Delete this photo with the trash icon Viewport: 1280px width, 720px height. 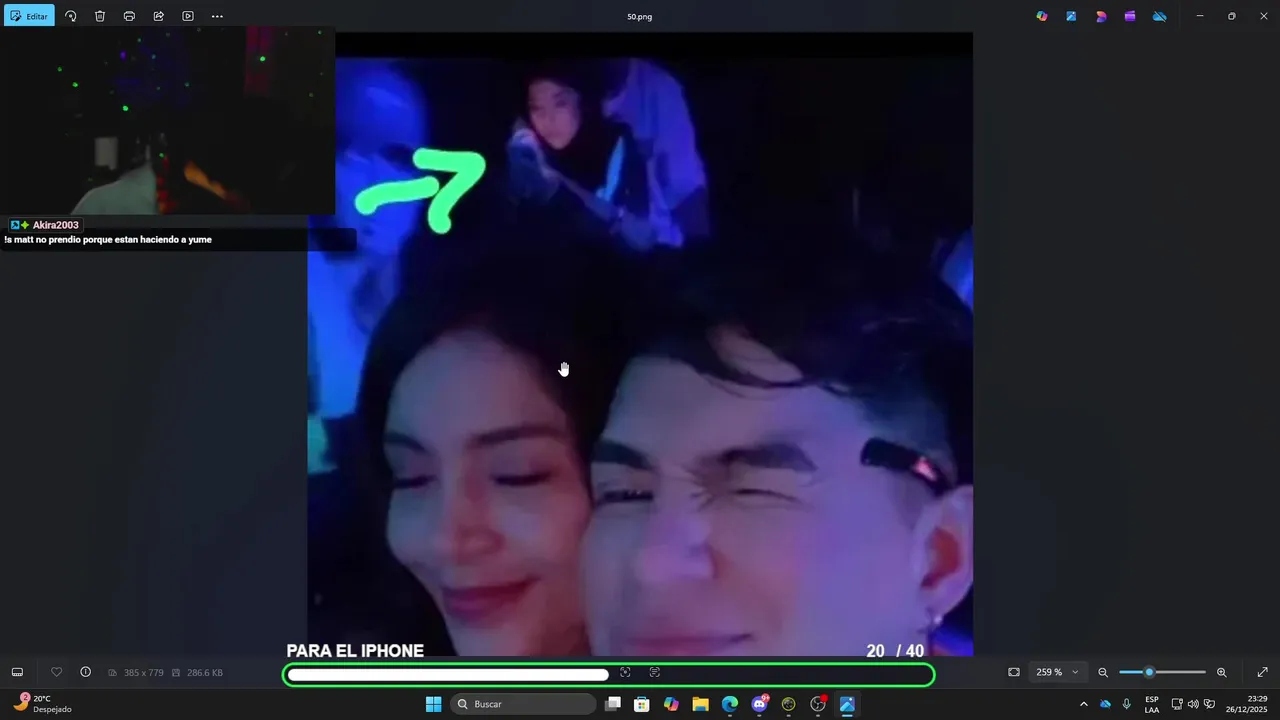[x=100, y=16]
